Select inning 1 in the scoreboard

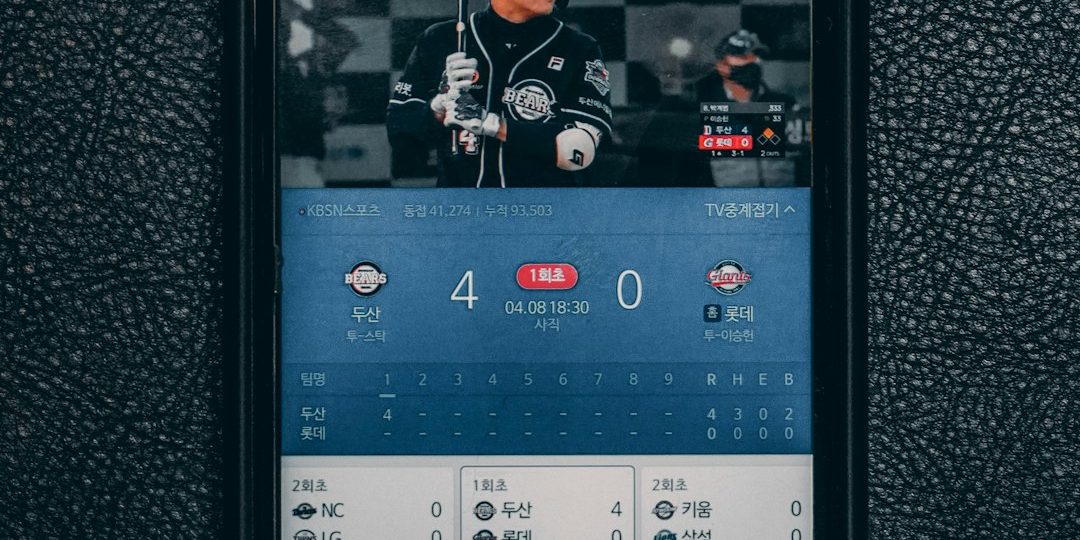[x=387, y=380]
